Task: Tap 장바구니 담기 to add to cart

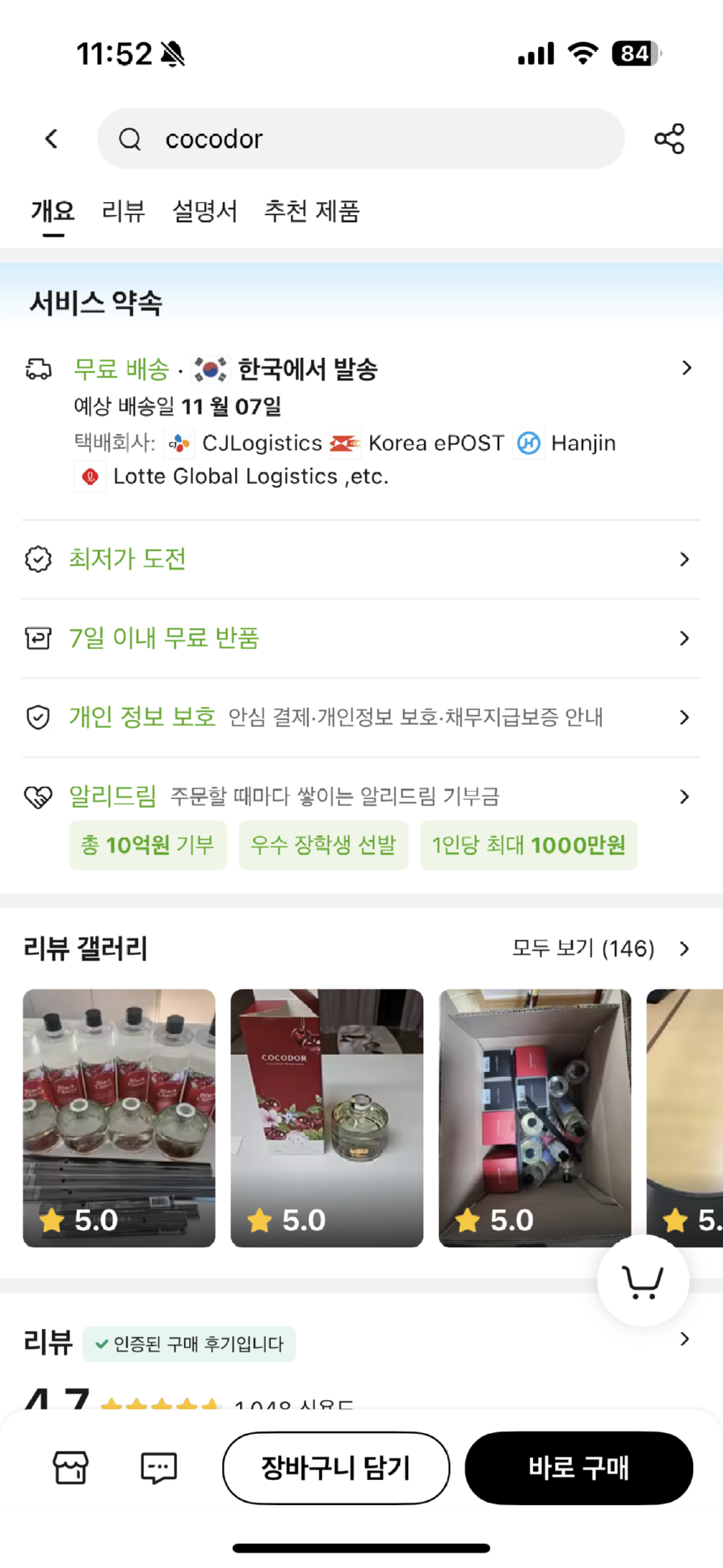Action: coord(335,1467)
